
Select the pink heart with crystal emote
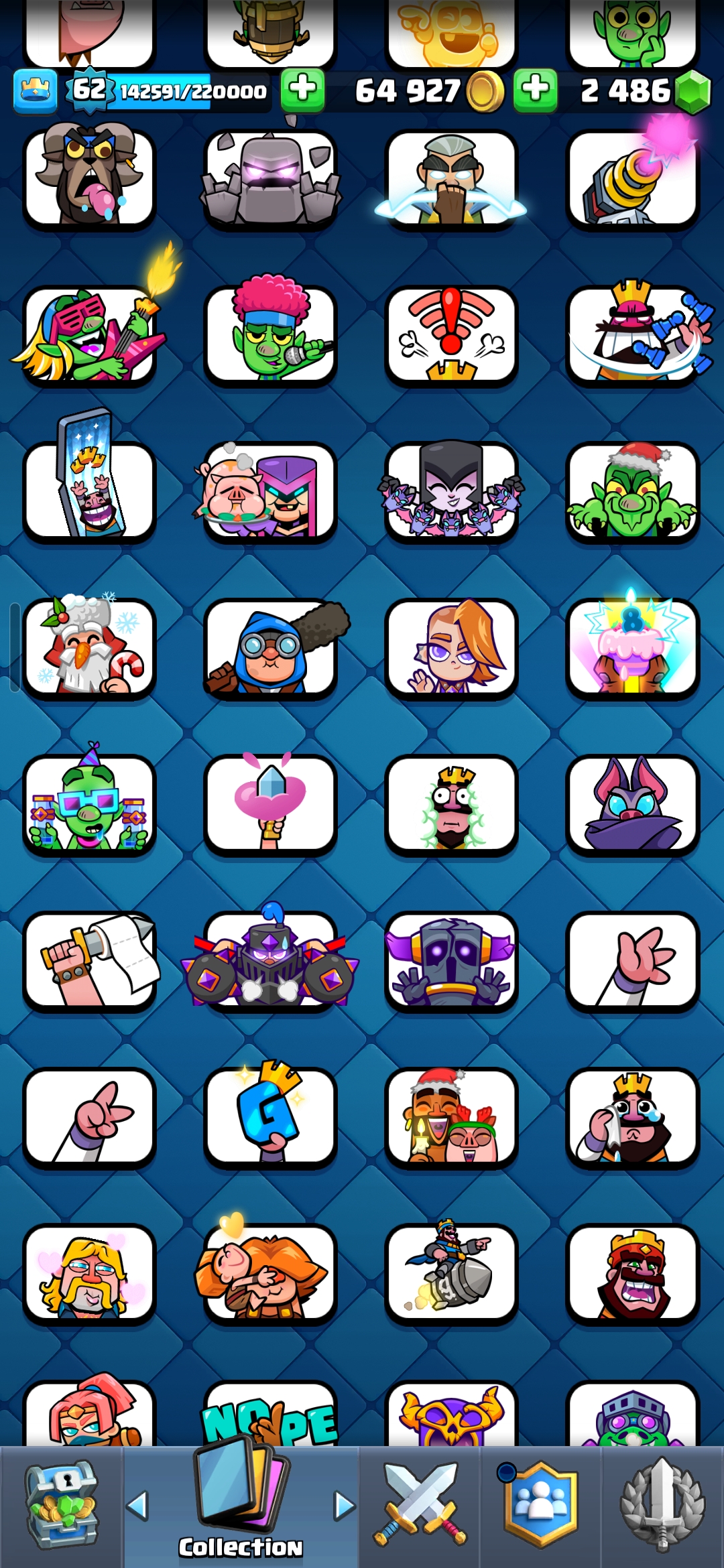pos(270,803)
